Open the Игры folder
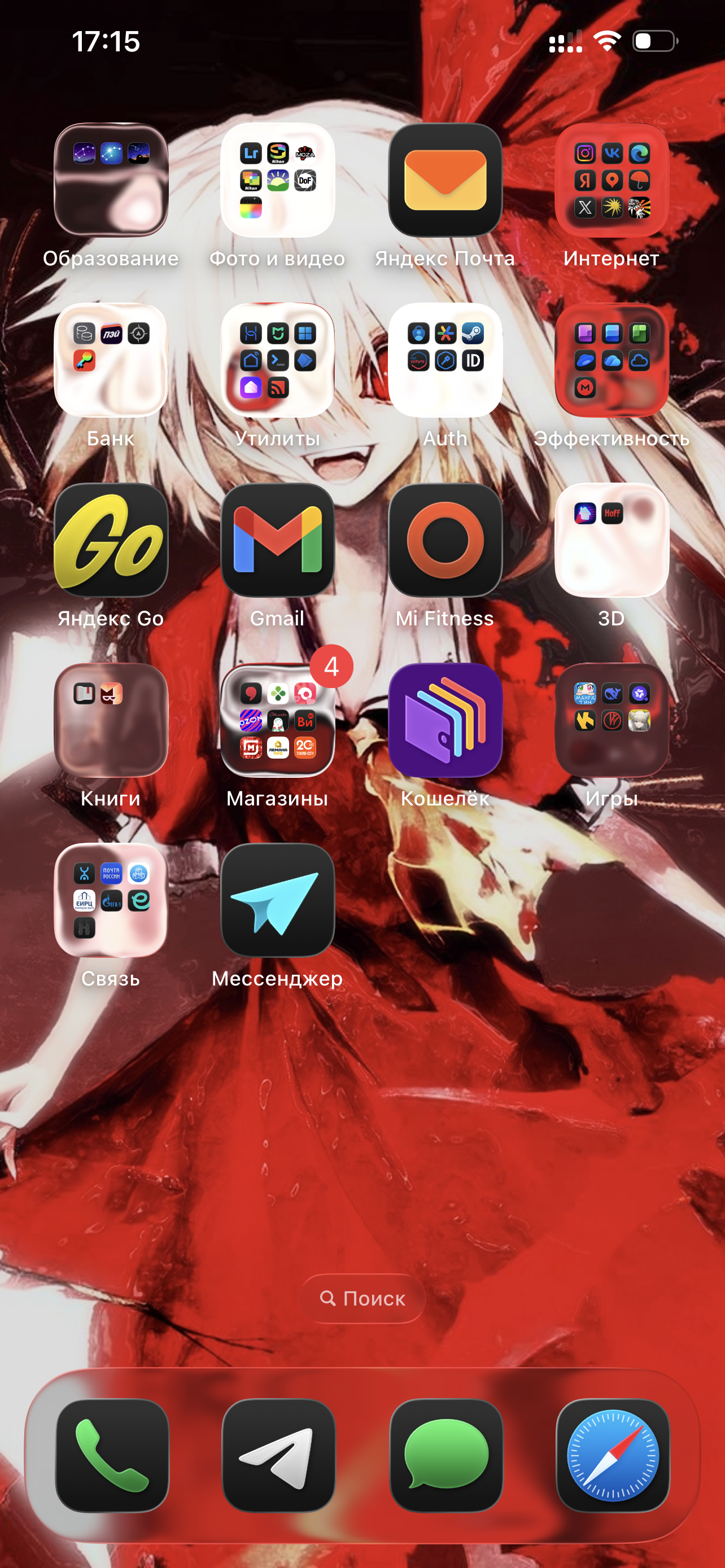 pos(612,721)
